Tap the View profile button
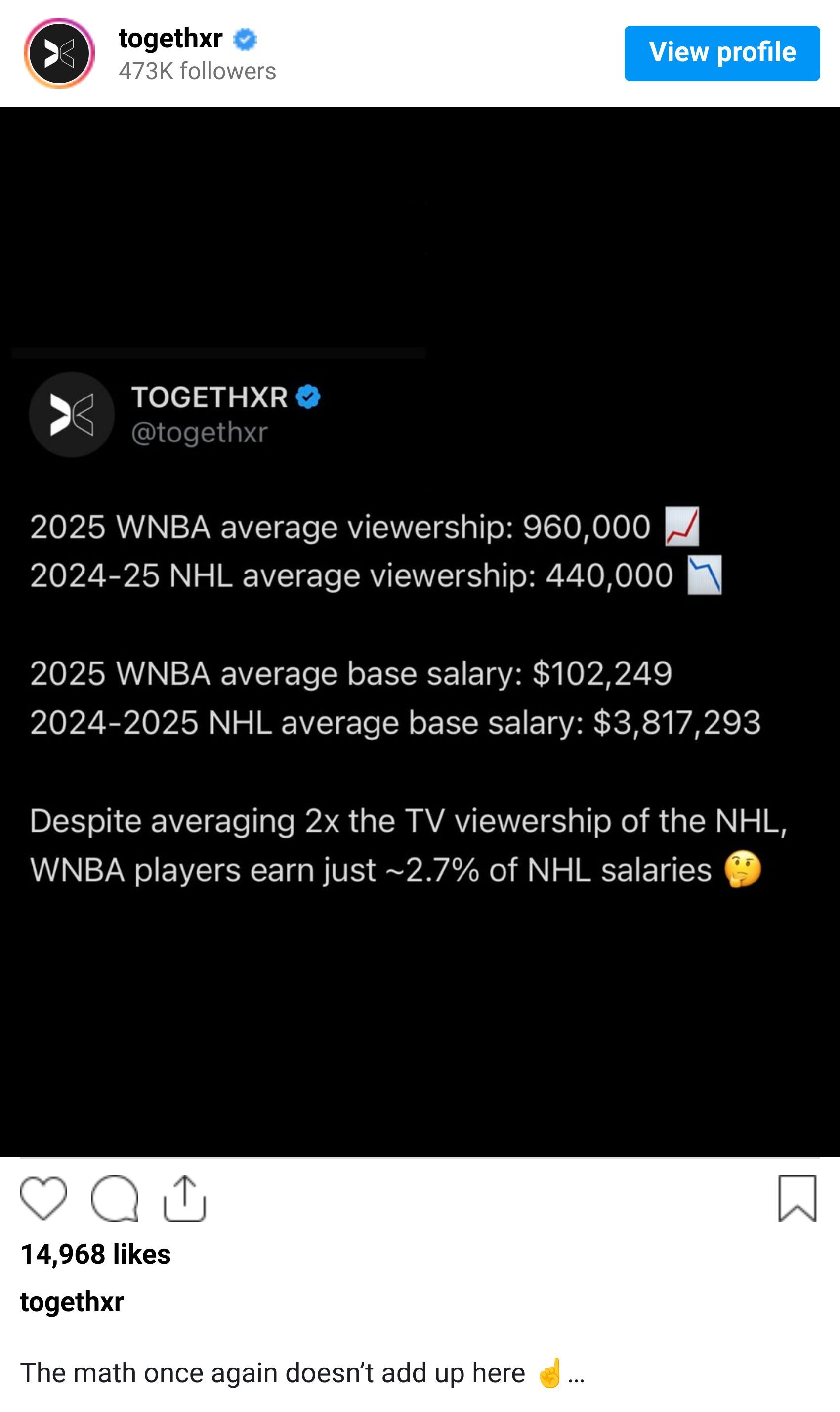This screenshot has height=1412, width=840. (x=722, y=53)
